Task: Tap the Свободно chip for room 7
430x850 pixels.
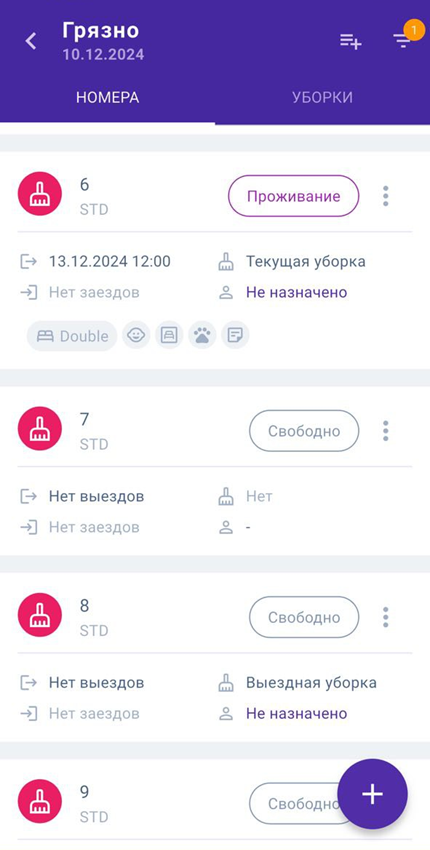Action: point(304,431)
